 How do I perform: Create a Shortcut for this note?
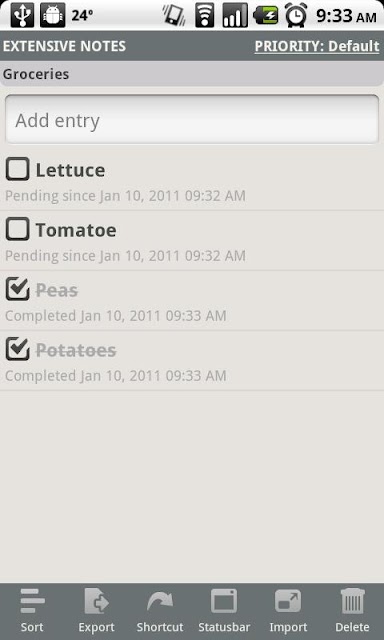[x=160, y=611]
